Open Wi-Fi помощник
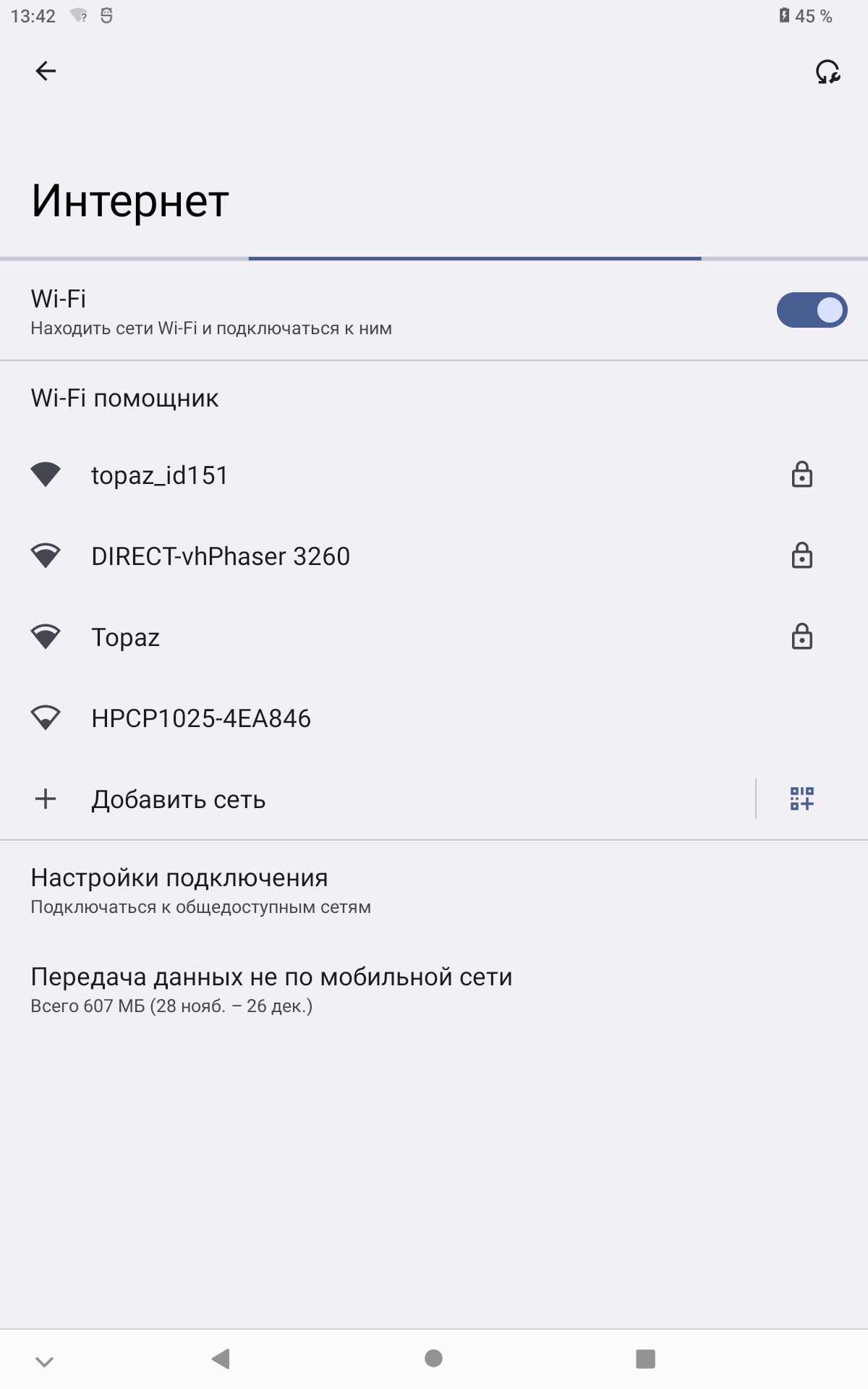The width and height of the screenshot is (868, 1389). point(434,398)
